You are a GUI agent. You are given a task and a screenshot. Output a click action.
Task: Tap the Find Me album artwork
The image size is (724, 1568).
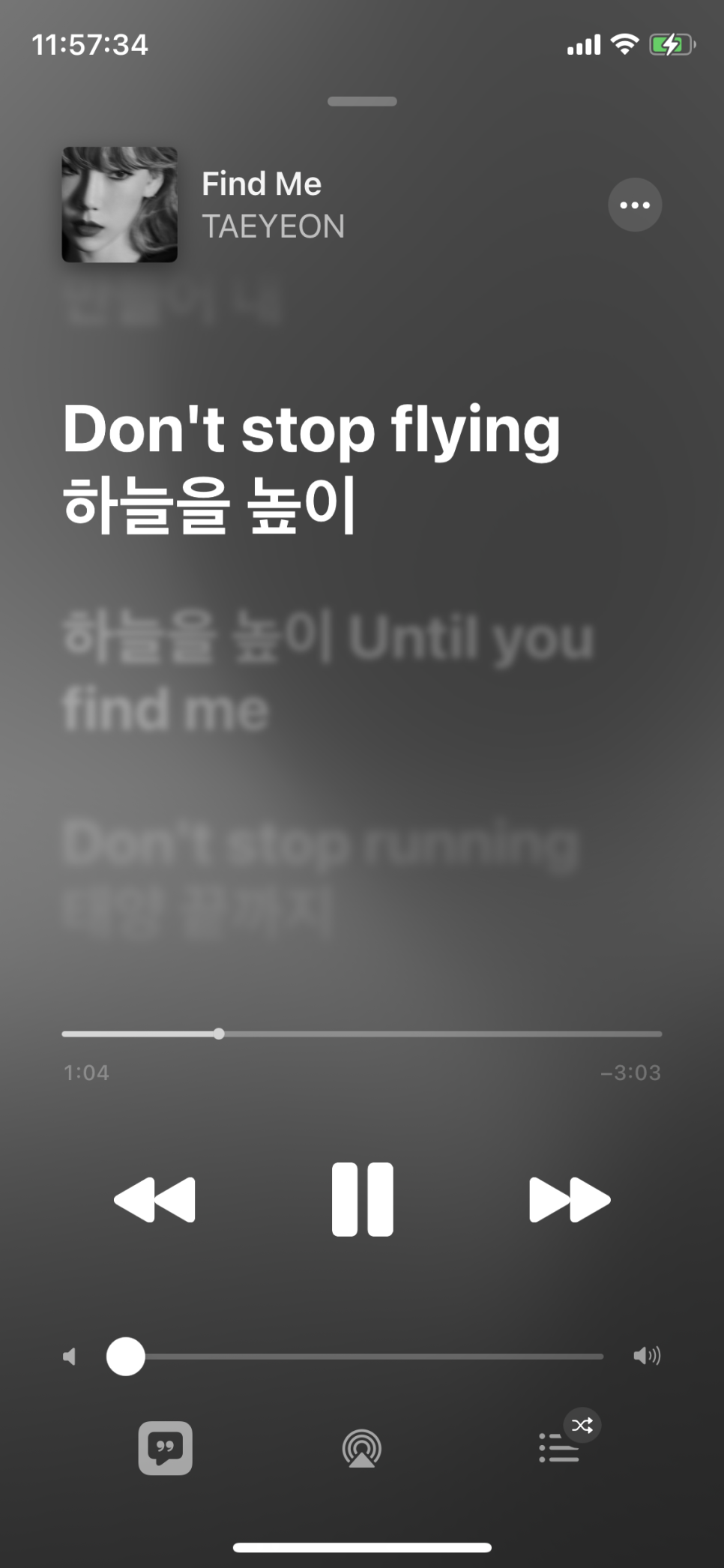[120, 205]
